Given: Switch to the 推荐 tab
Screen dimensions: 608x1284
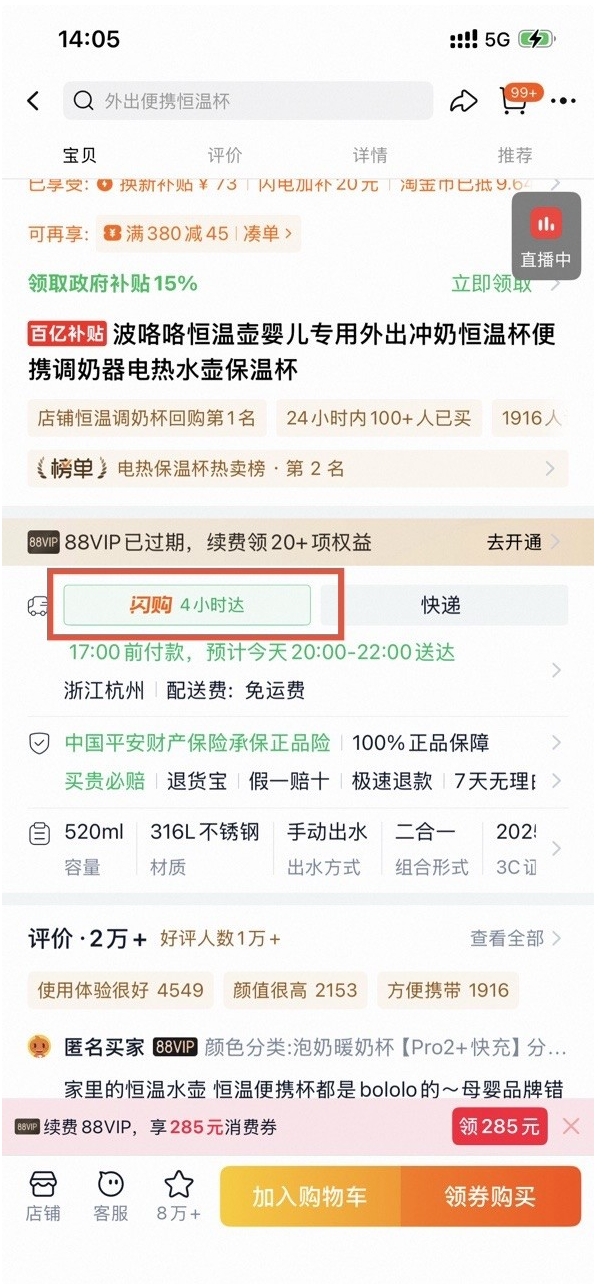Looking at the screenshot, I should coord(515,155).
